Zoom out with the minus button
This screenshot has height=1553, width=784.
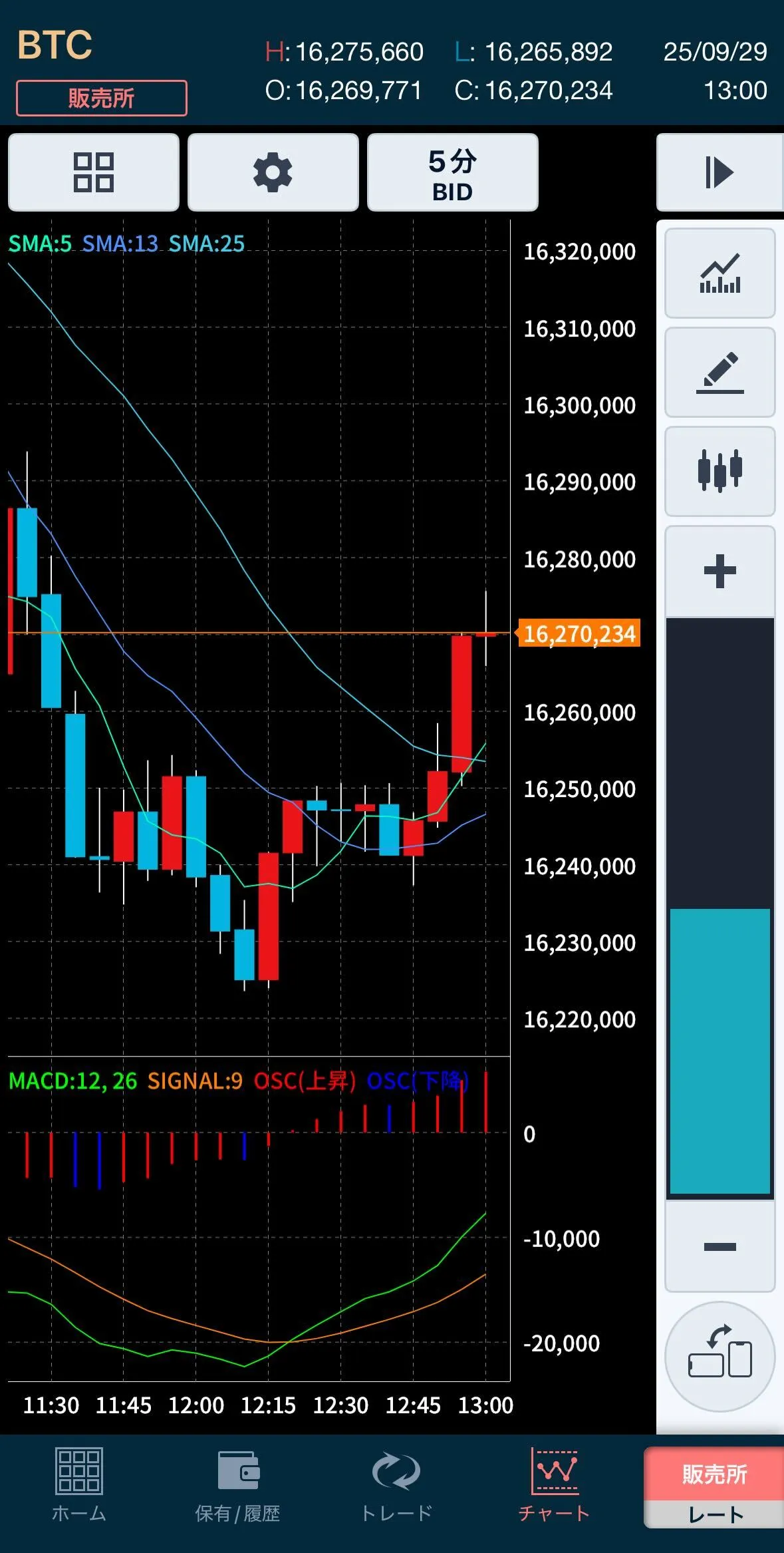click(x=719, y=1246)
